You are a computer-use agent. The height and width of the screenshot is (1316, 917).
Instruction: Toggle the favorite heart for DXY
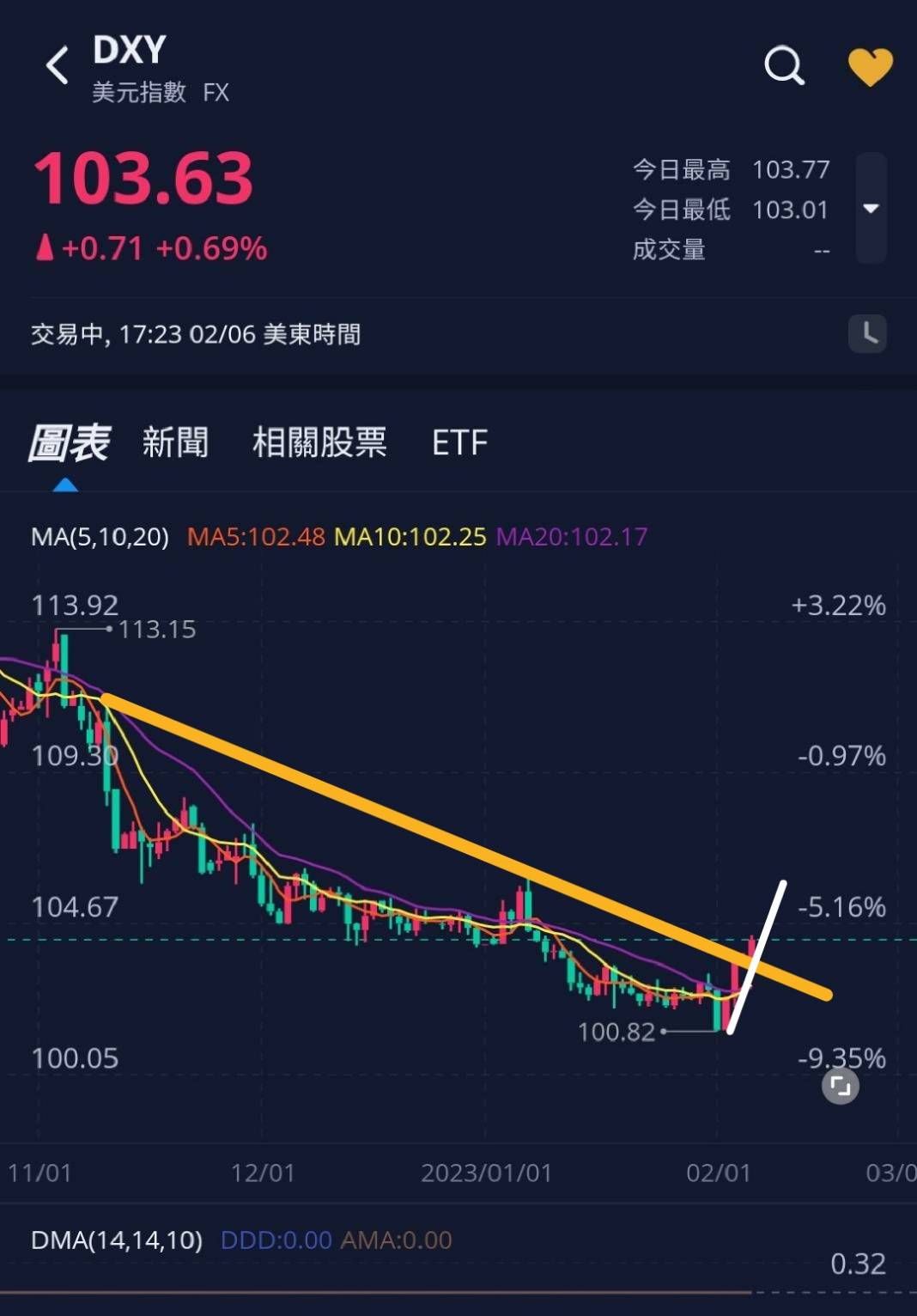click(870, 67)
